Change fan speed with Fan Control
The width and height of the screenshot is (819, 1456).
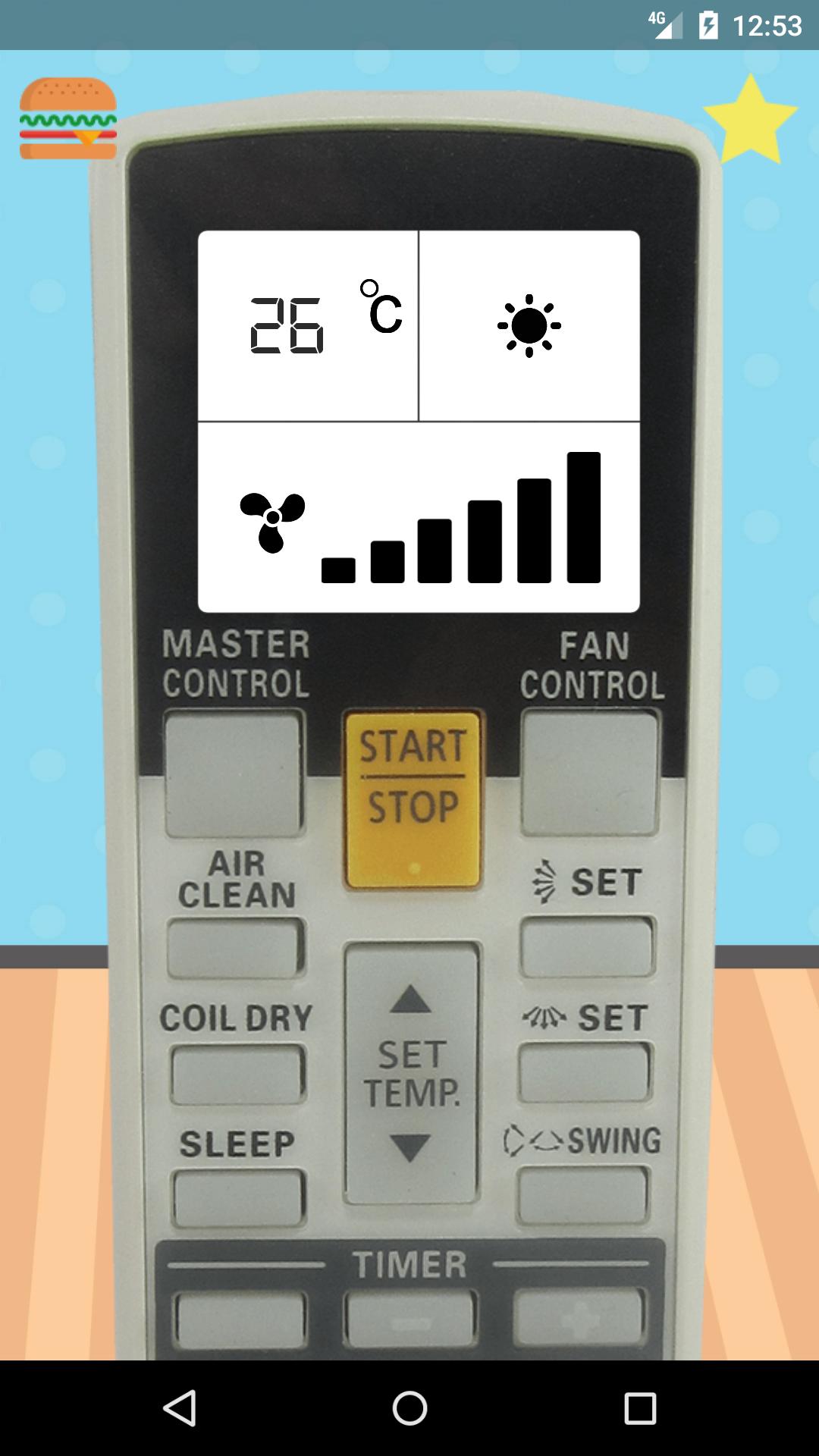coord(589,773)
